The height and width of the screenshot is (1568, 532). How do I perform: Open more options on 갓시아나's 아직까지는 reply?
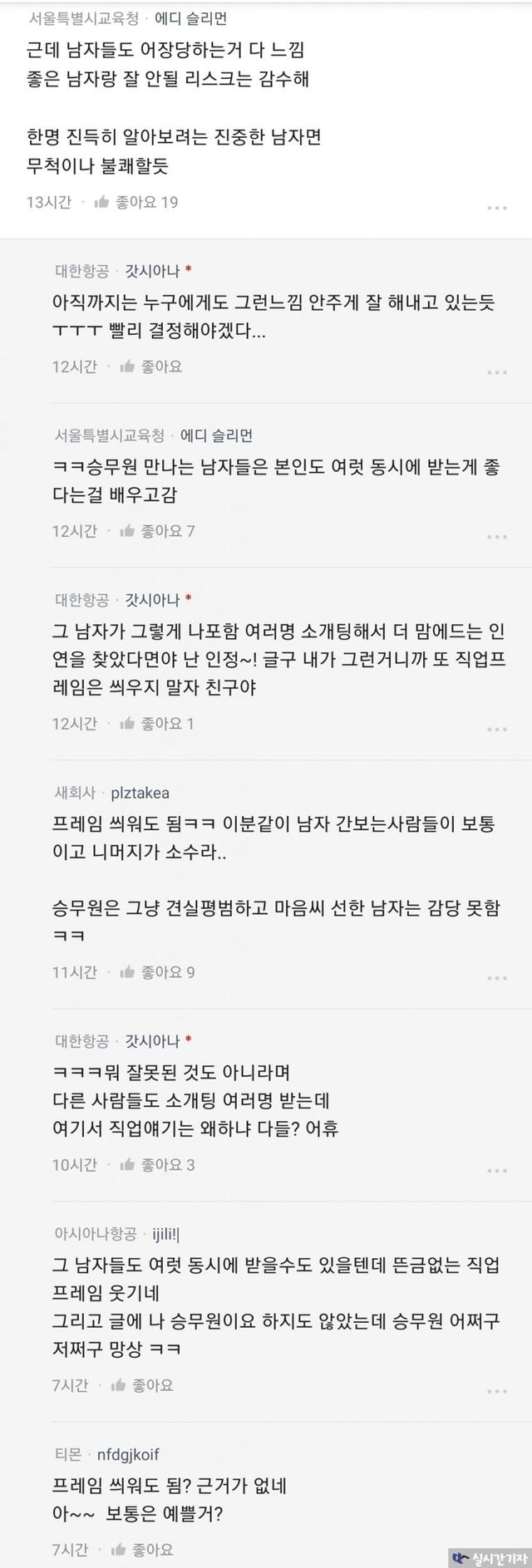pyautogui.click(x=496, y=371)
